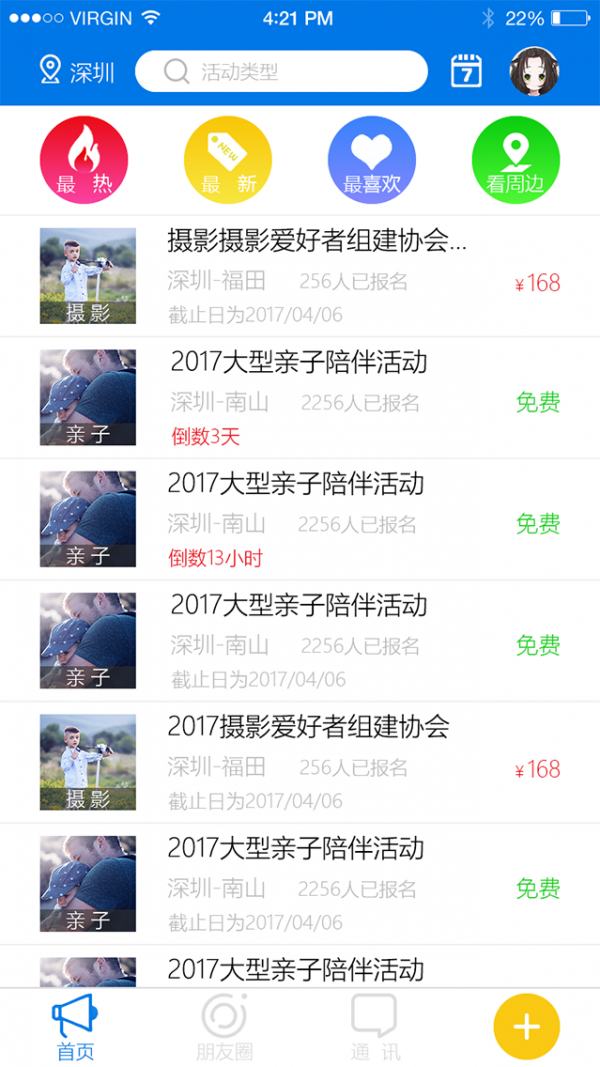This screenshot has width=600, height=1067.
Task: Switch to the 通讯 tab
Action: tap(375, 1027)
